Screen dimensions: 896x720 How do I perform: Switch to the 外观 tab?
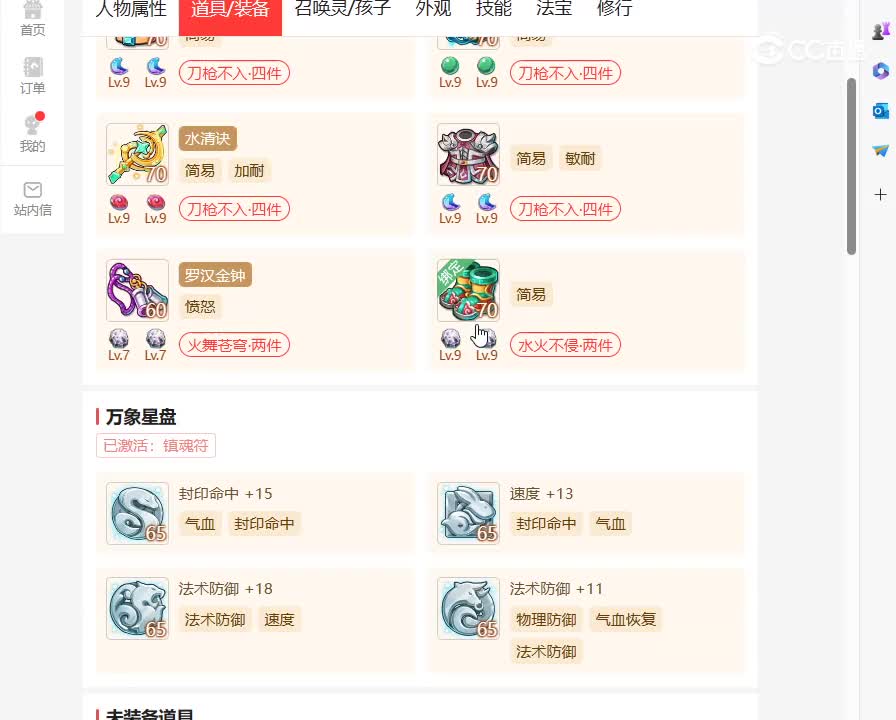click(x=433, y=10)
